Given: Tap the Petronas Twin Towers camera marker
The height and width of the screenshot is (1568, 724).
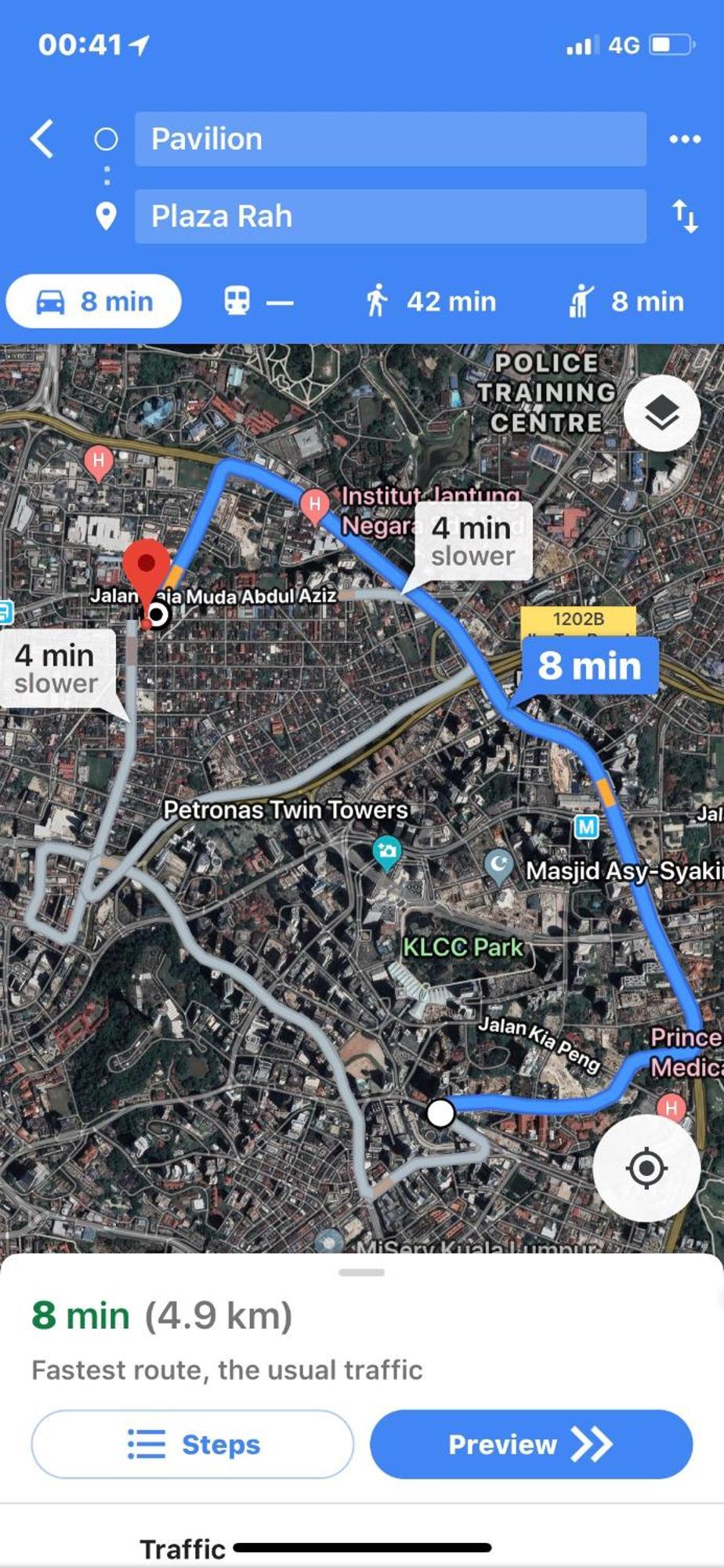Looking at the screenshot, I should click(x=386, y=852).
